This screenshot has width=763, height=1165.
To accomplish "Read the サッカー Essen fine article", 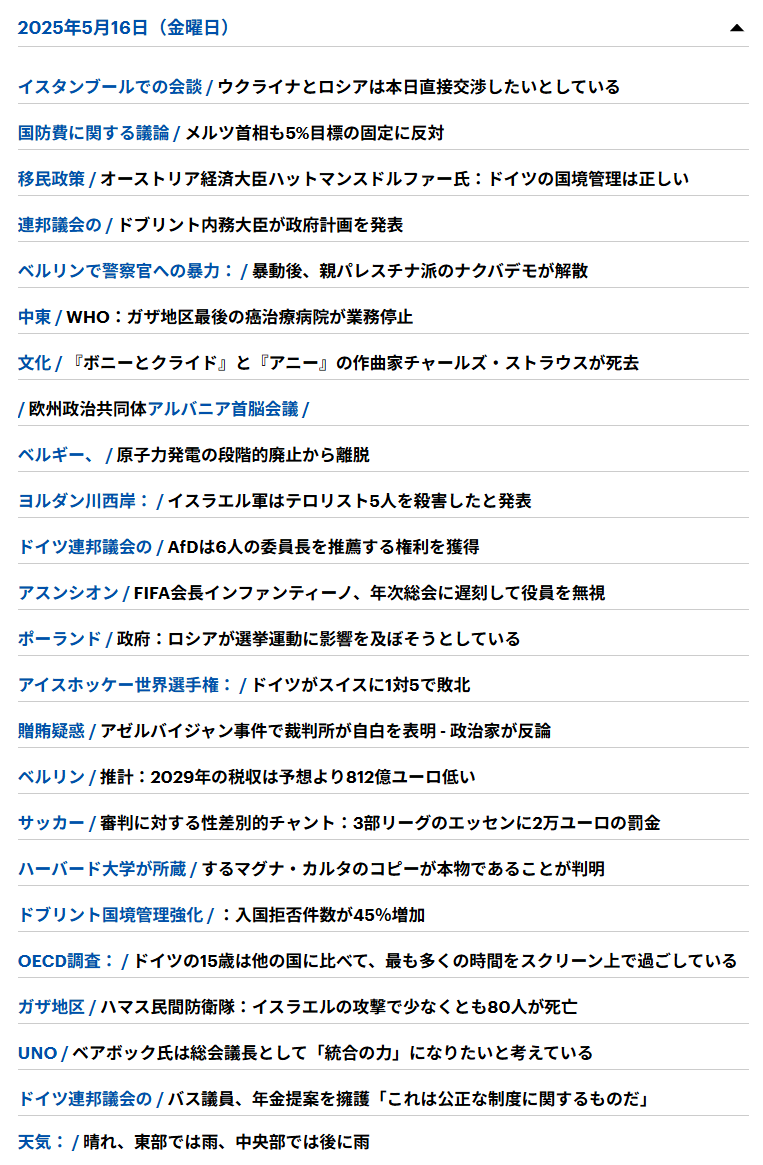I will pos(340,824).
